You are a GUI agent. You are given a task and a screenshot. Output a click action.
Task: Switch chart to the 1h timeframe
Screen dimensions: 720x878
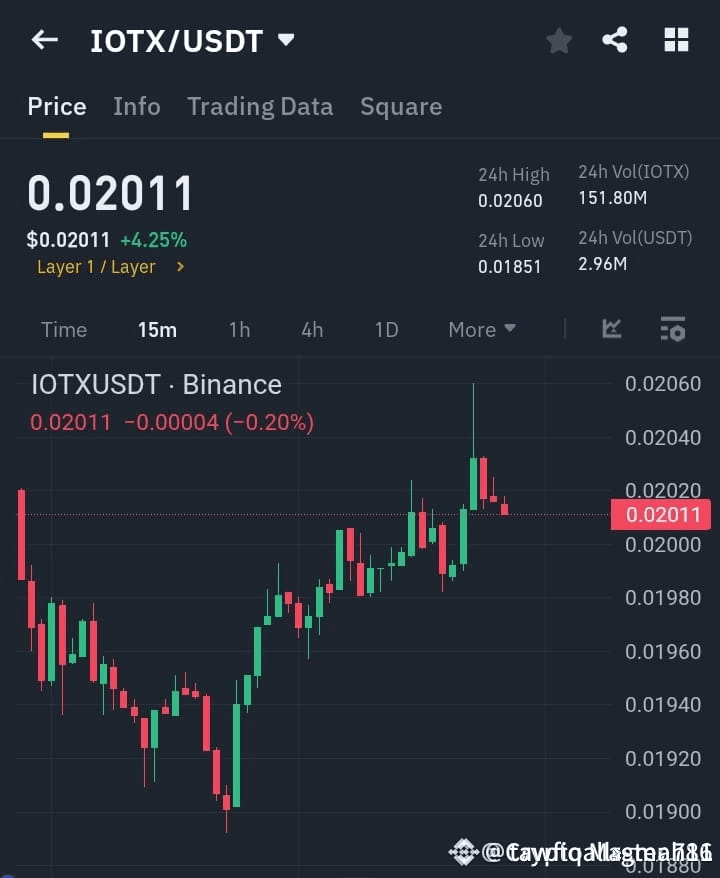[239, 329]
